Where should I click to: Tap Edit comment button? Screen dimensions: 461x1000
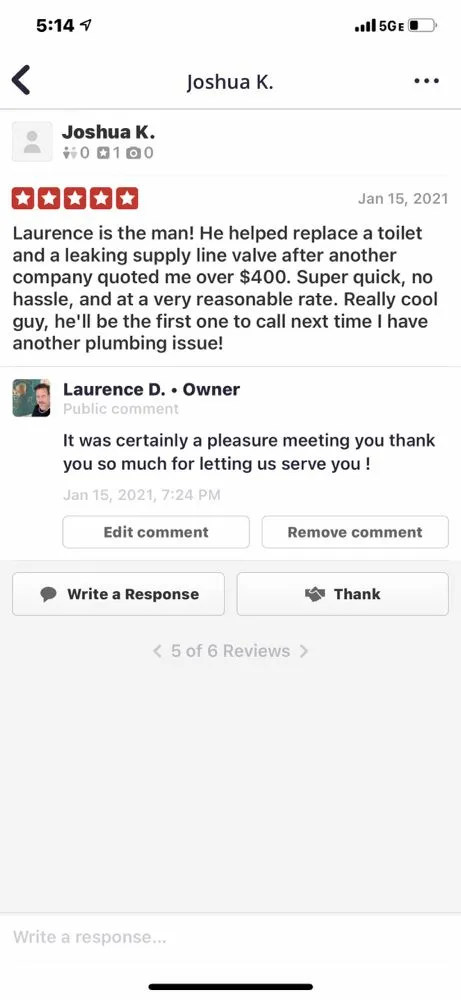pyautogui.click(x=156, y=532)
